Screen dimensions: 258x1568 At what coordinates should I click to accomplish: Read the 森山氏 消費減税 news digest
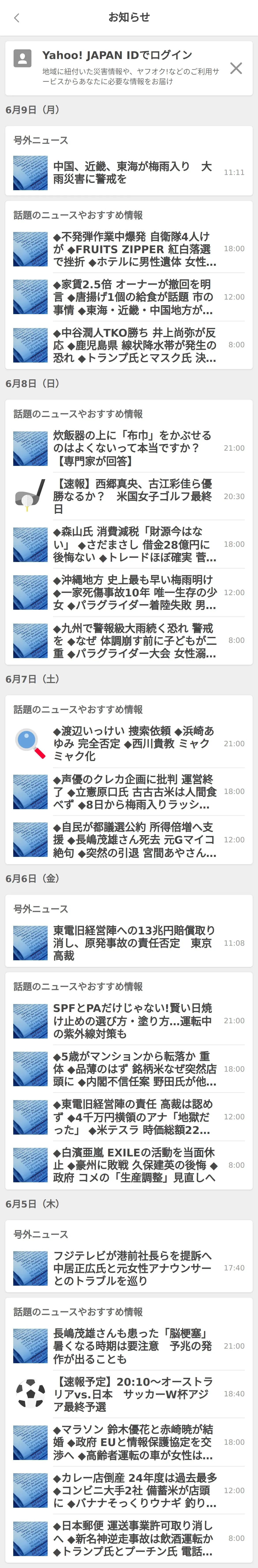(129, 544)
